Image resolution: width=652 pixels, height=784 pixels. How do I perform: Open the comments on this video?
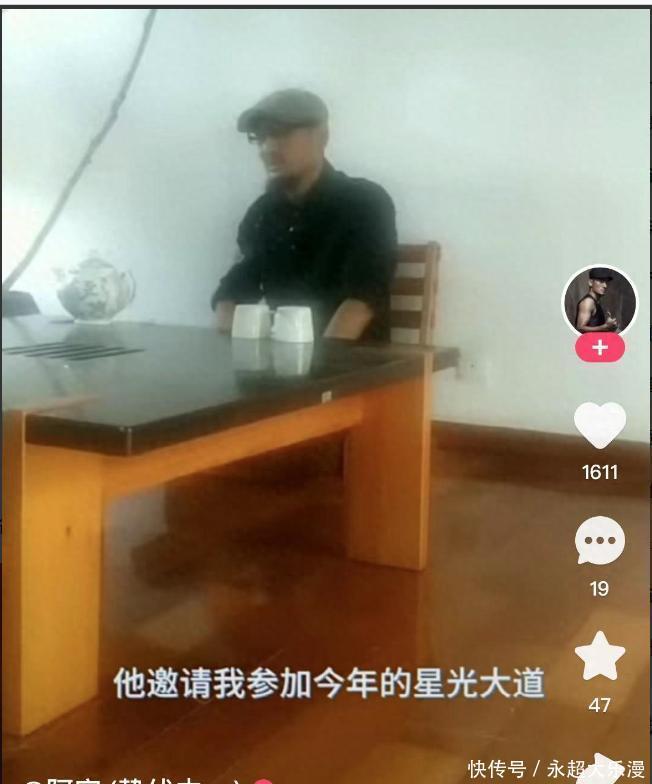599,543
